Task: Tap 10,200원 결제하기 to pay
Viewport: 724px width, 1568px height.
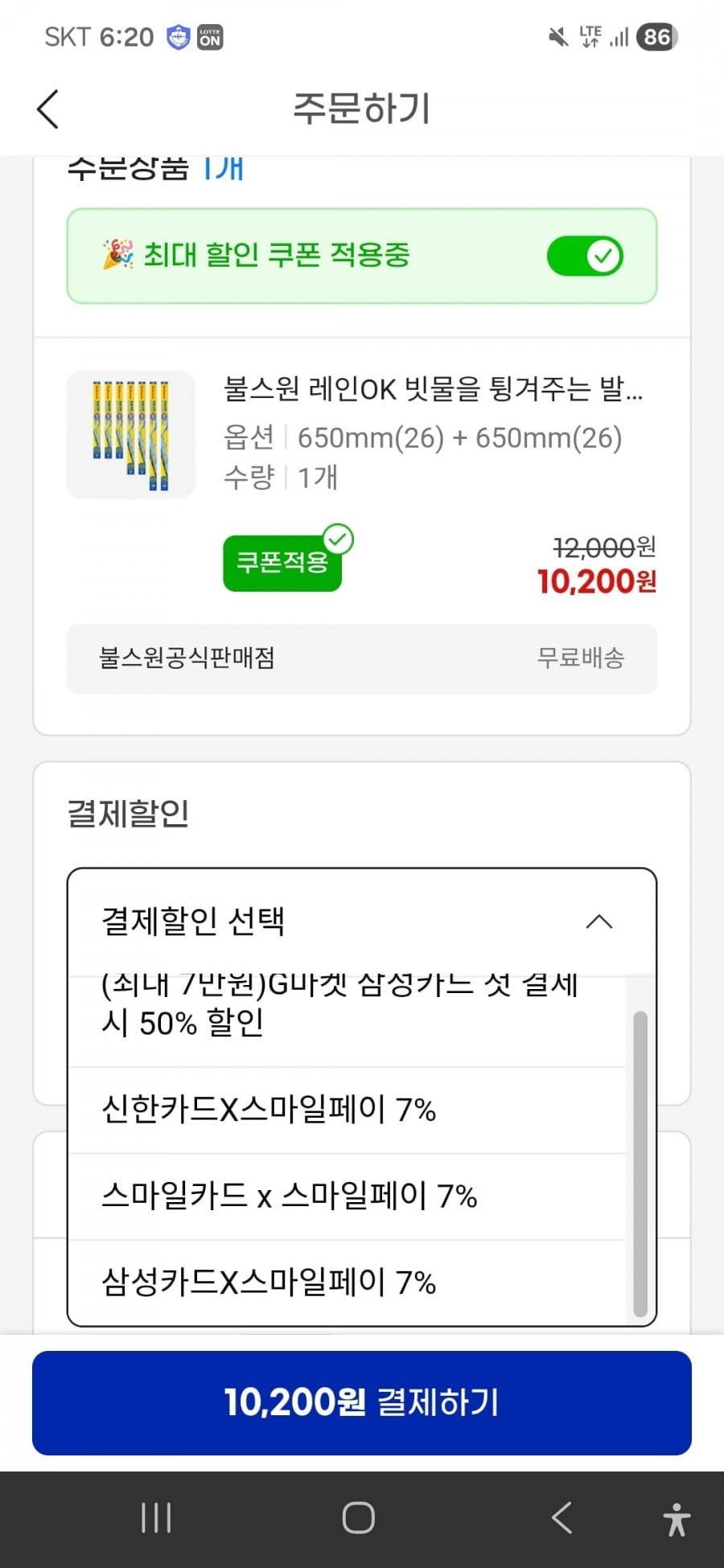Action: (x=362, y=1402)
